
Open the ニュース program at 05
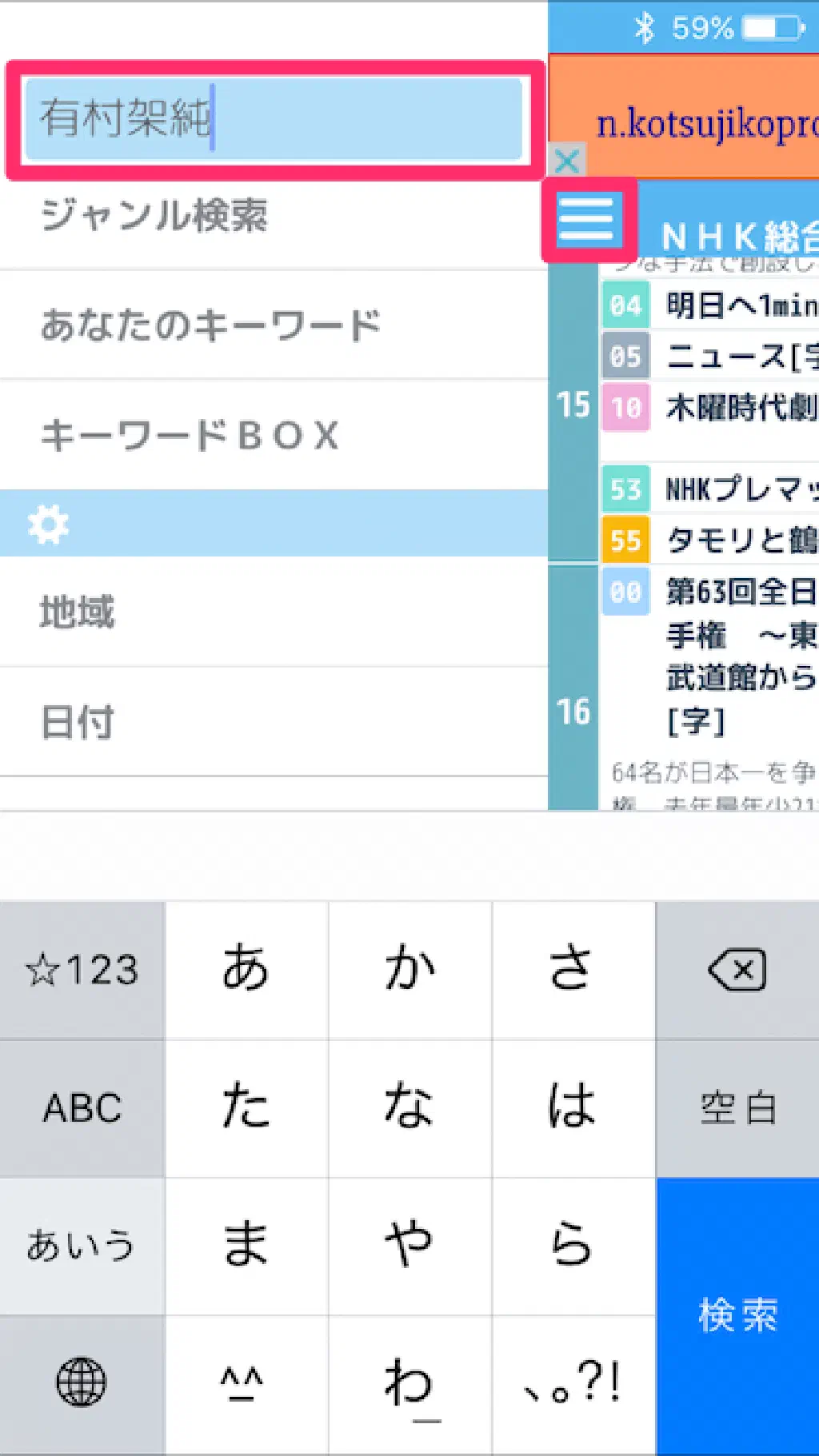pyautogui.click(x=740, y=357)
